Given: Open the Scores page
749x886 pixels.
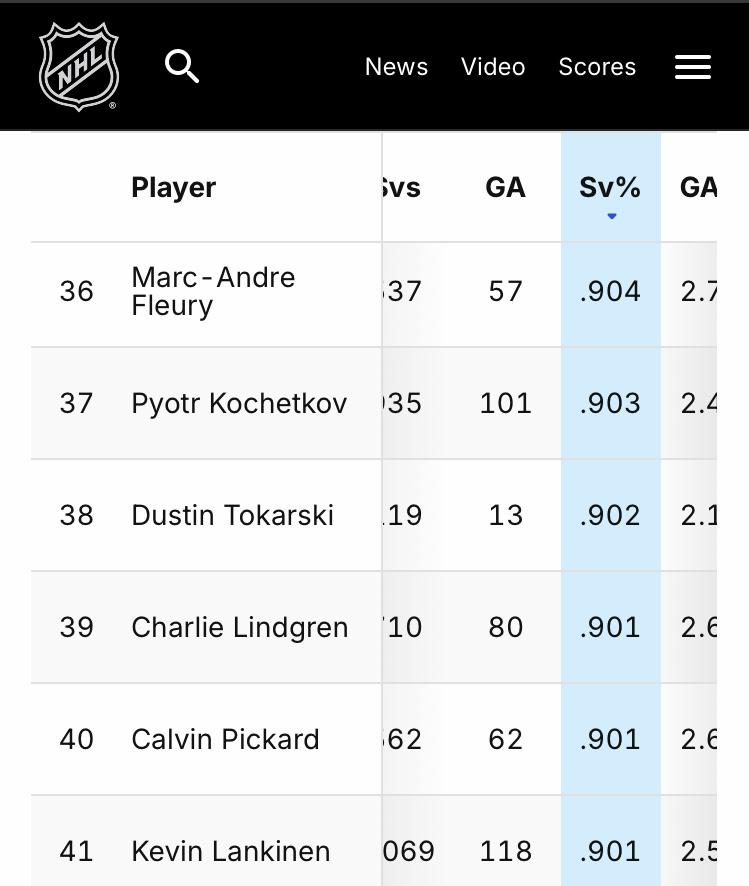Looking at the screenshot, I should [597, 67].
